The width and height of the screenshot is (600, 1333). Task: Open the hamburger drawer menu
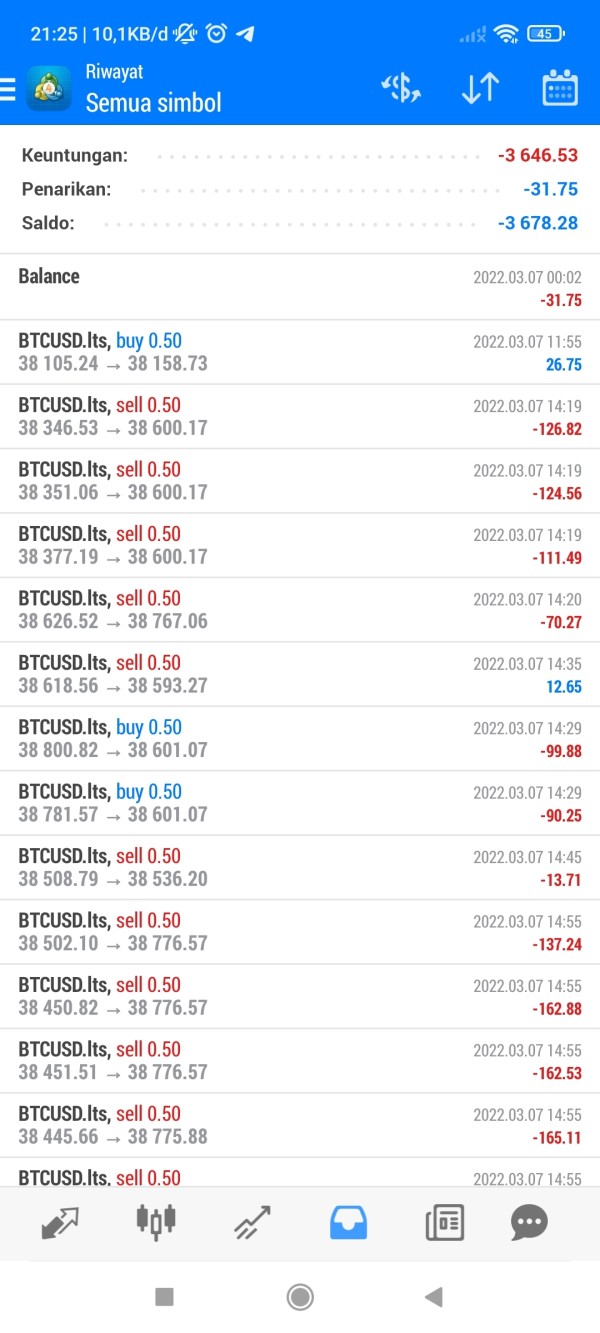(x=8, y=90)
